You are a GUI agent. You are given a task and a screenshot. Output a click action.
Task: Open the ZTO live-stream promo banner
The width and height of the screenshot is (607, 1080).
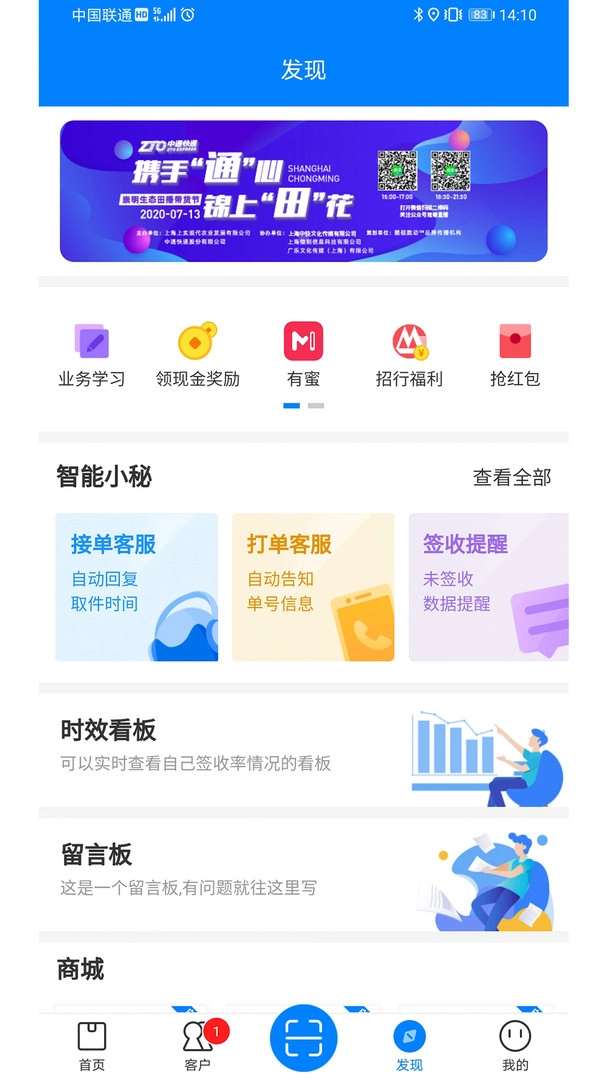303,191
